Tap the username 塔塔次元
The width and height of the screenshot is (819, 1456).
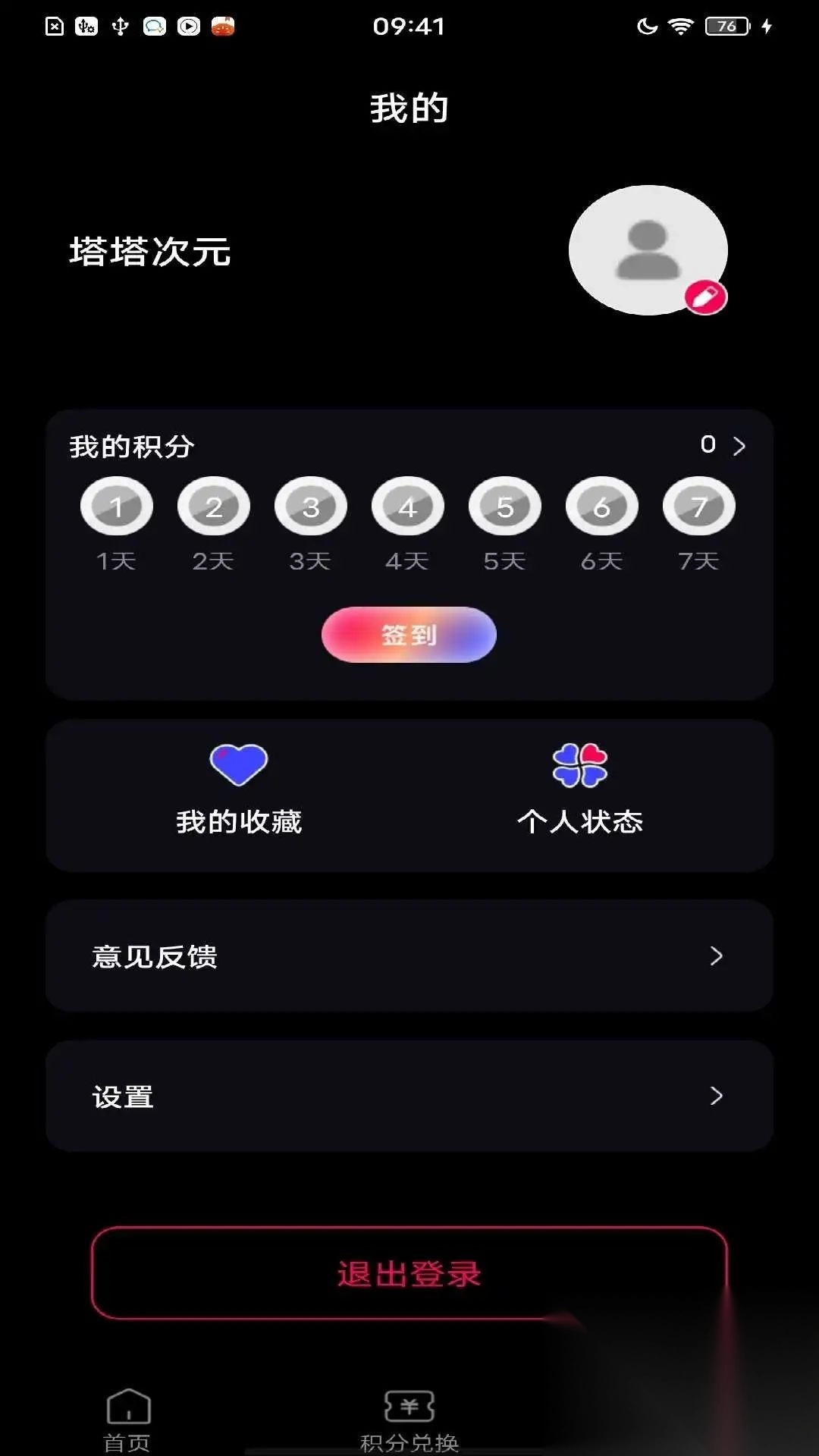149,251
